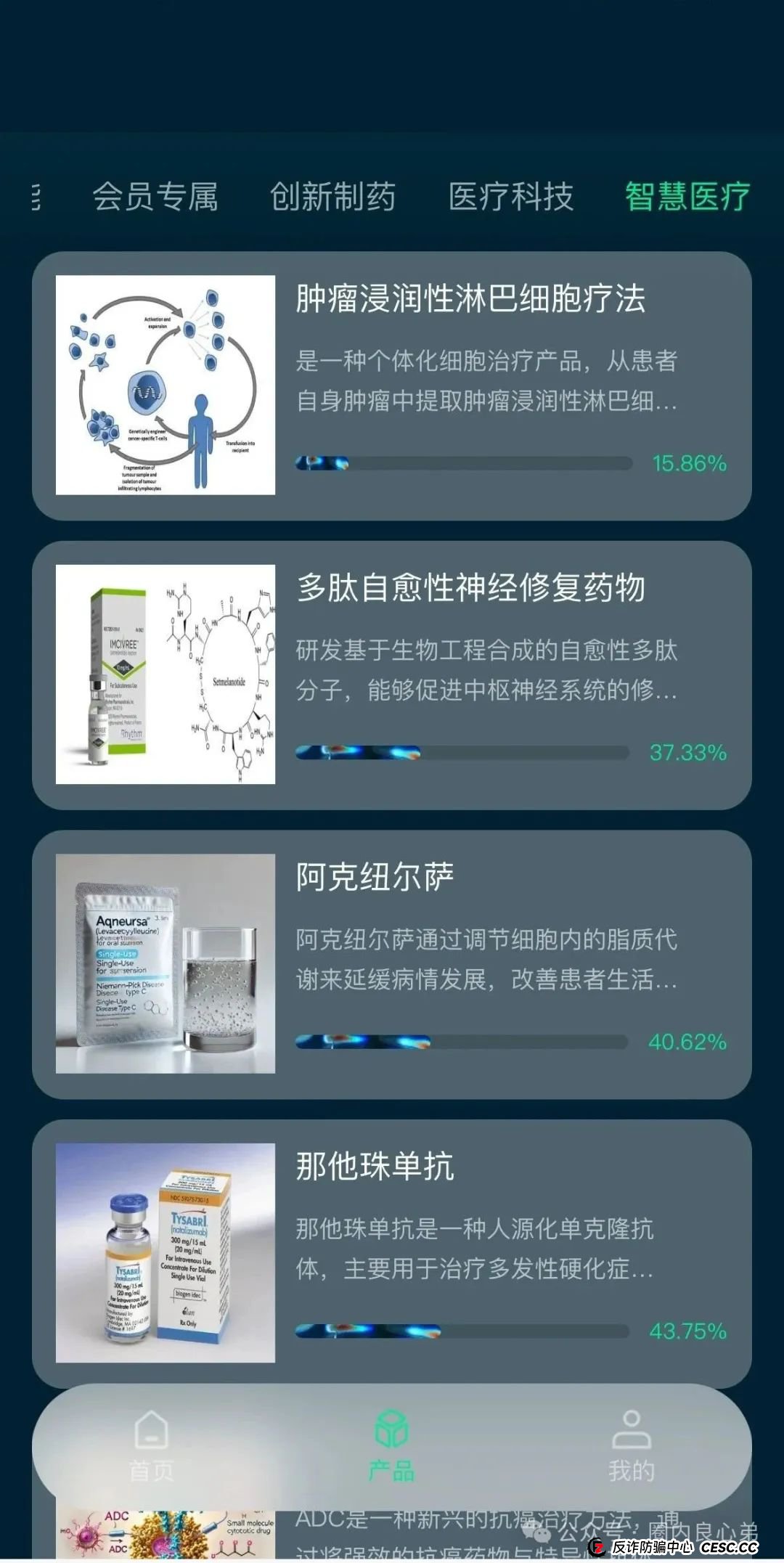Screen dimensions: 784x1563
Task: Switch to the 会员专属 tab
Action: [x=155, y=197]
